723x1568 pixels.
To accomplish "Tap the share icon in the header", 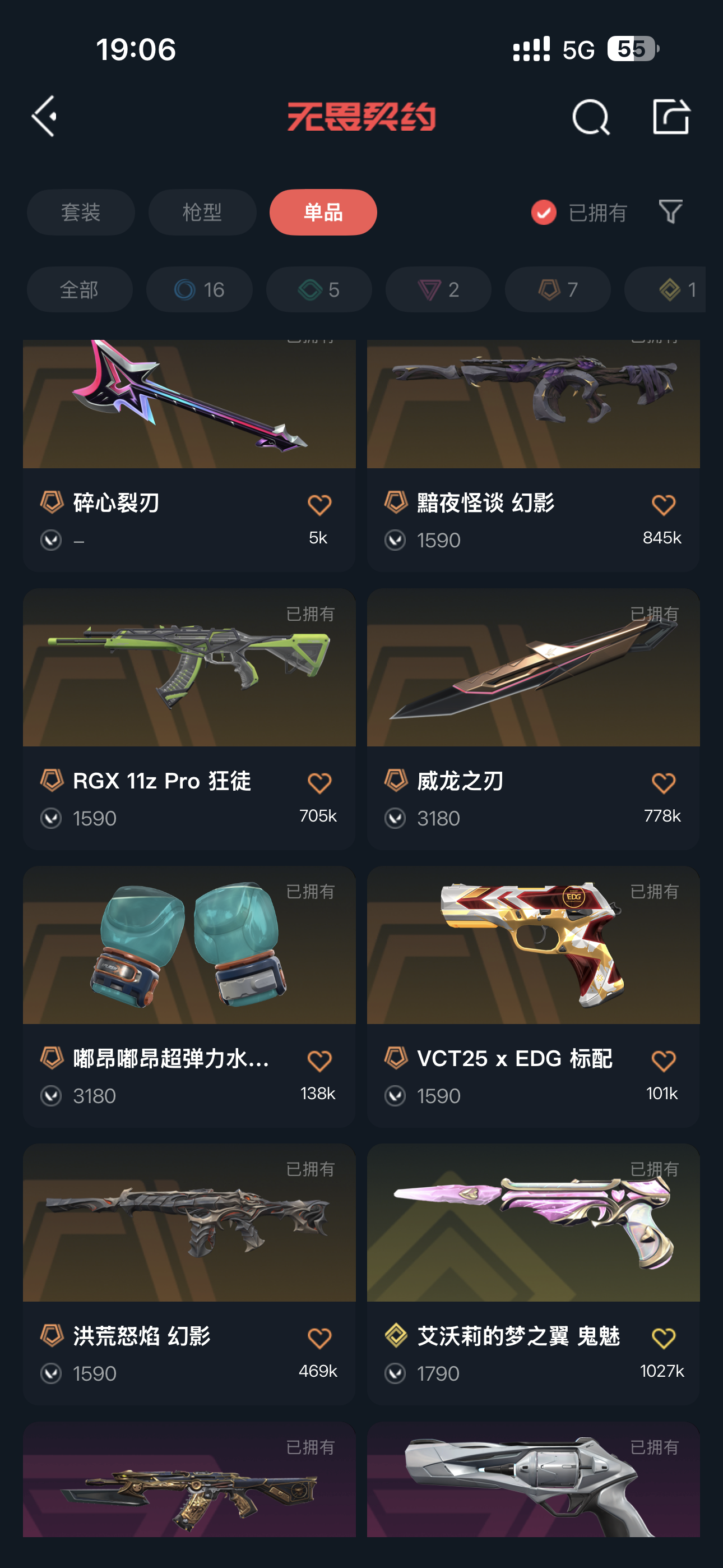I will point(671,116).
